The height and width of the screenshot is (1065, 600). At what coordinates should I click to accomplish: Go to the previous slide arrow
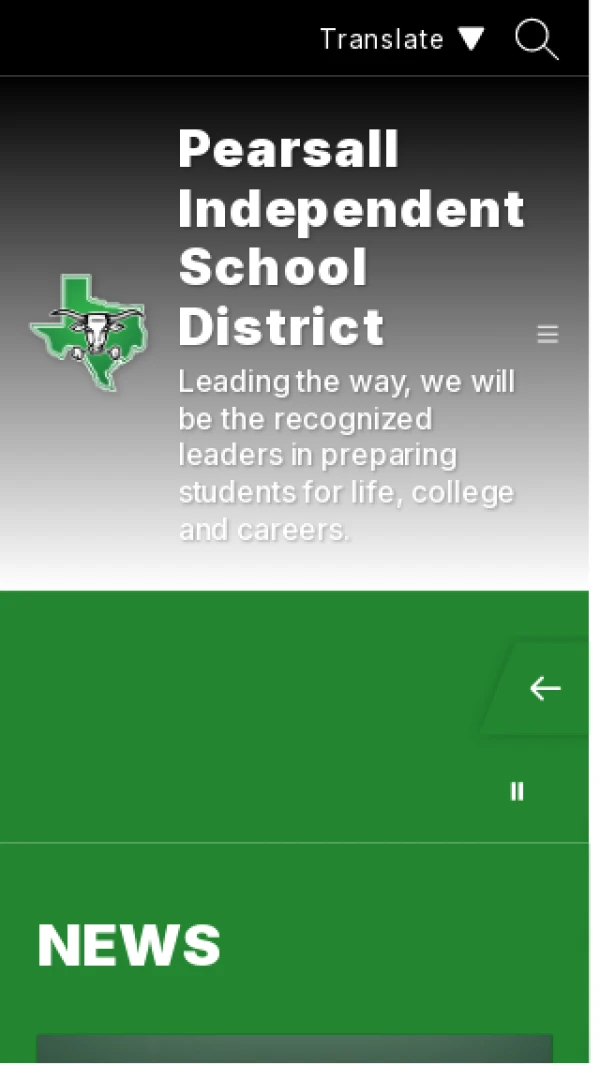544,688
